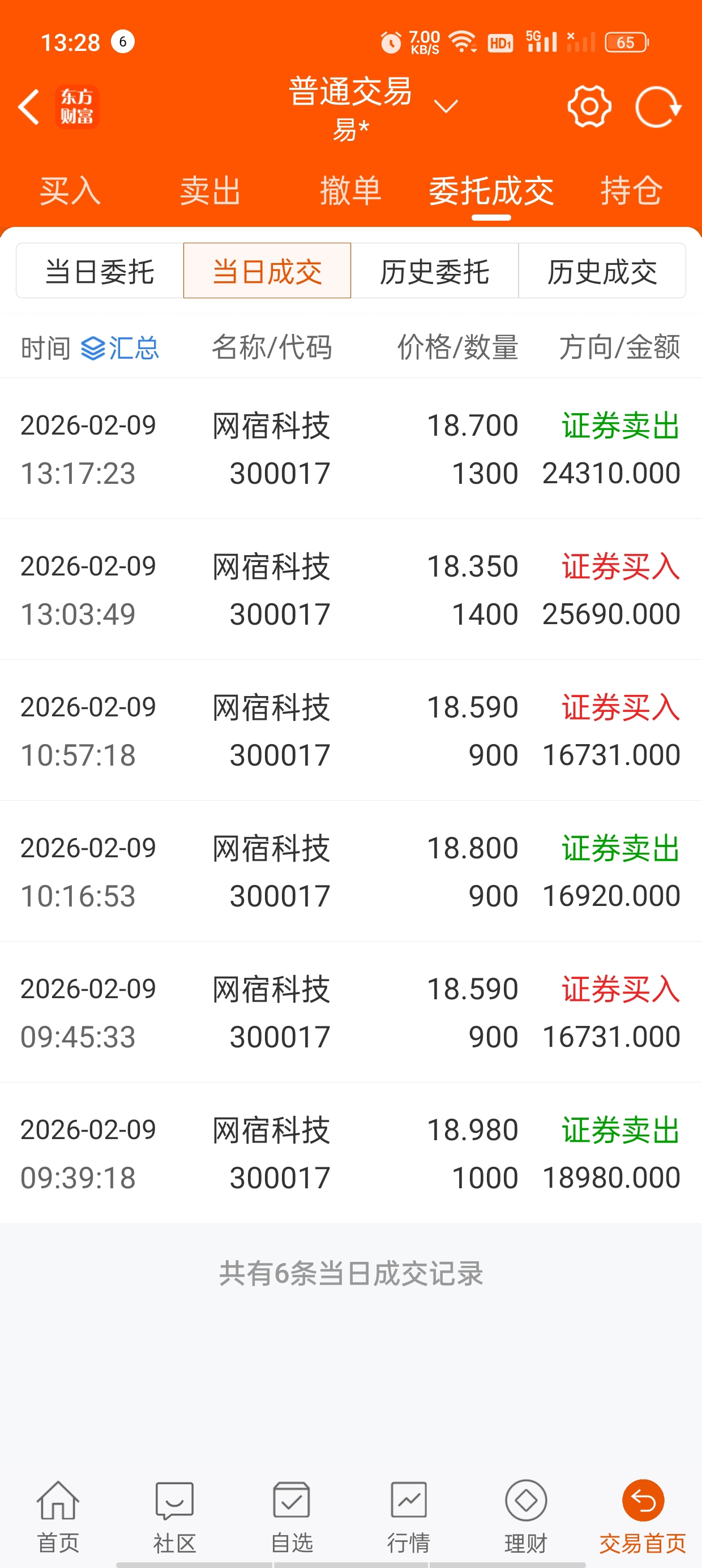702x1568 pixels.
Task: Open the 撤单 tab
Action: point(350,191)
